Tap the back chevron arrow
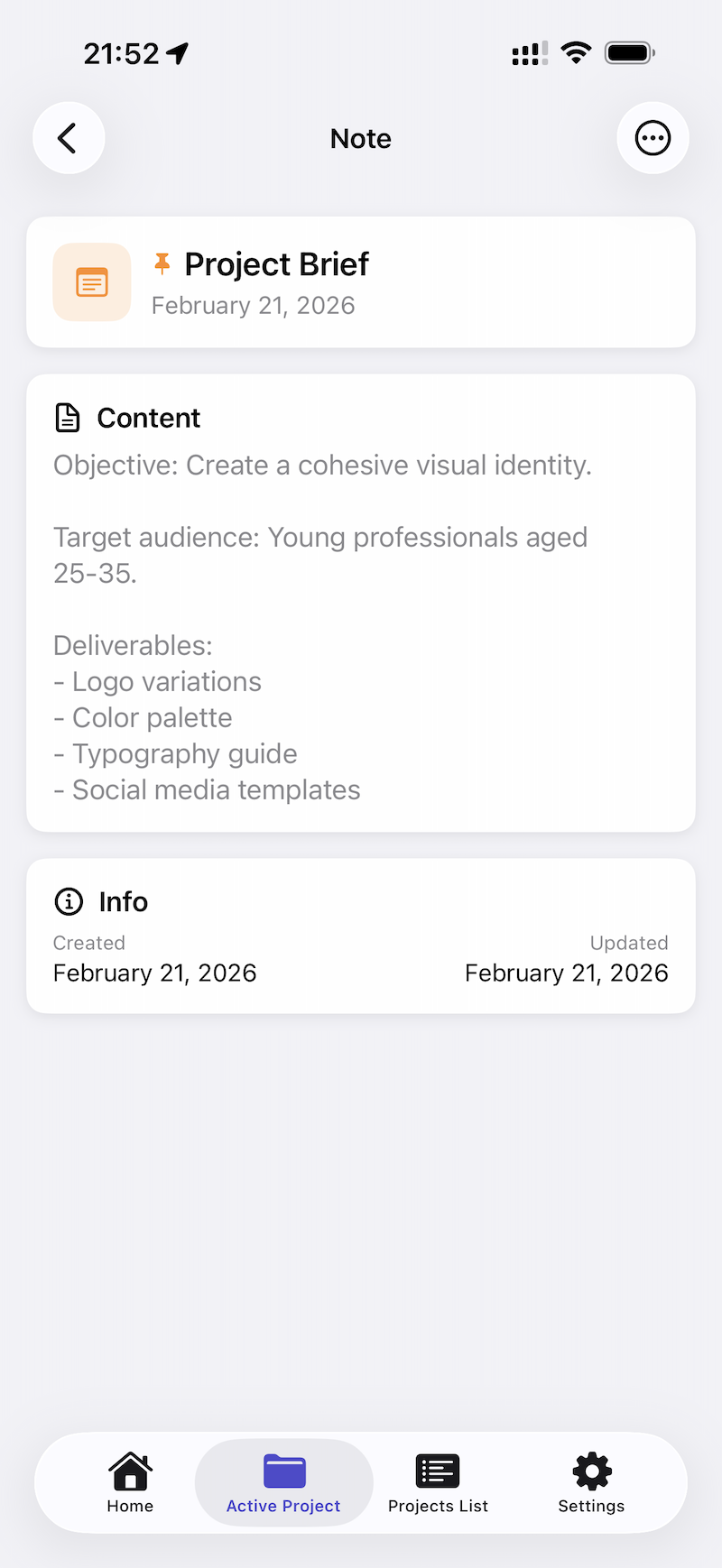The image size is (722, 1568). point(68,138)
